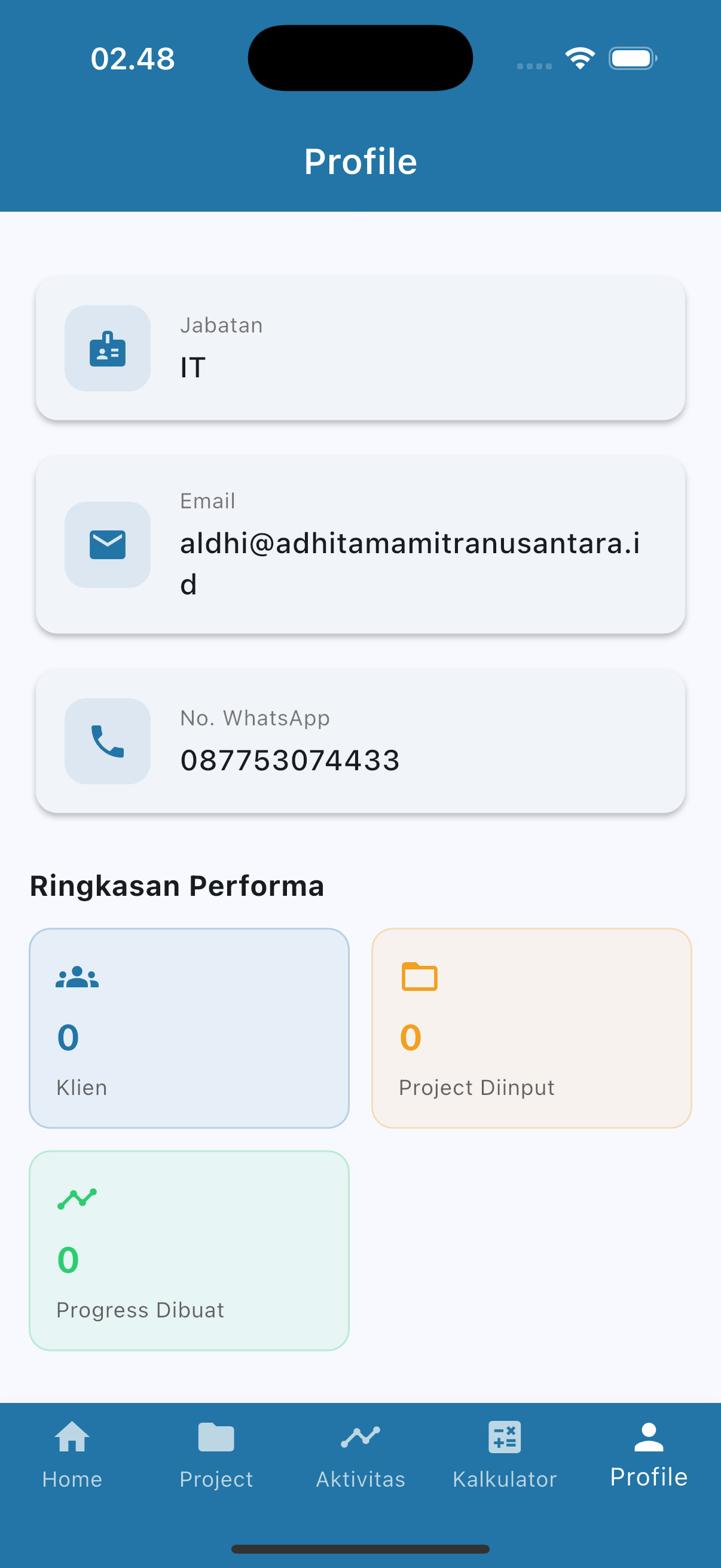Tap the group icon on the Klien card
Image resolution: width=721 pixels, height=1568 pixels.
click(76, 978)
